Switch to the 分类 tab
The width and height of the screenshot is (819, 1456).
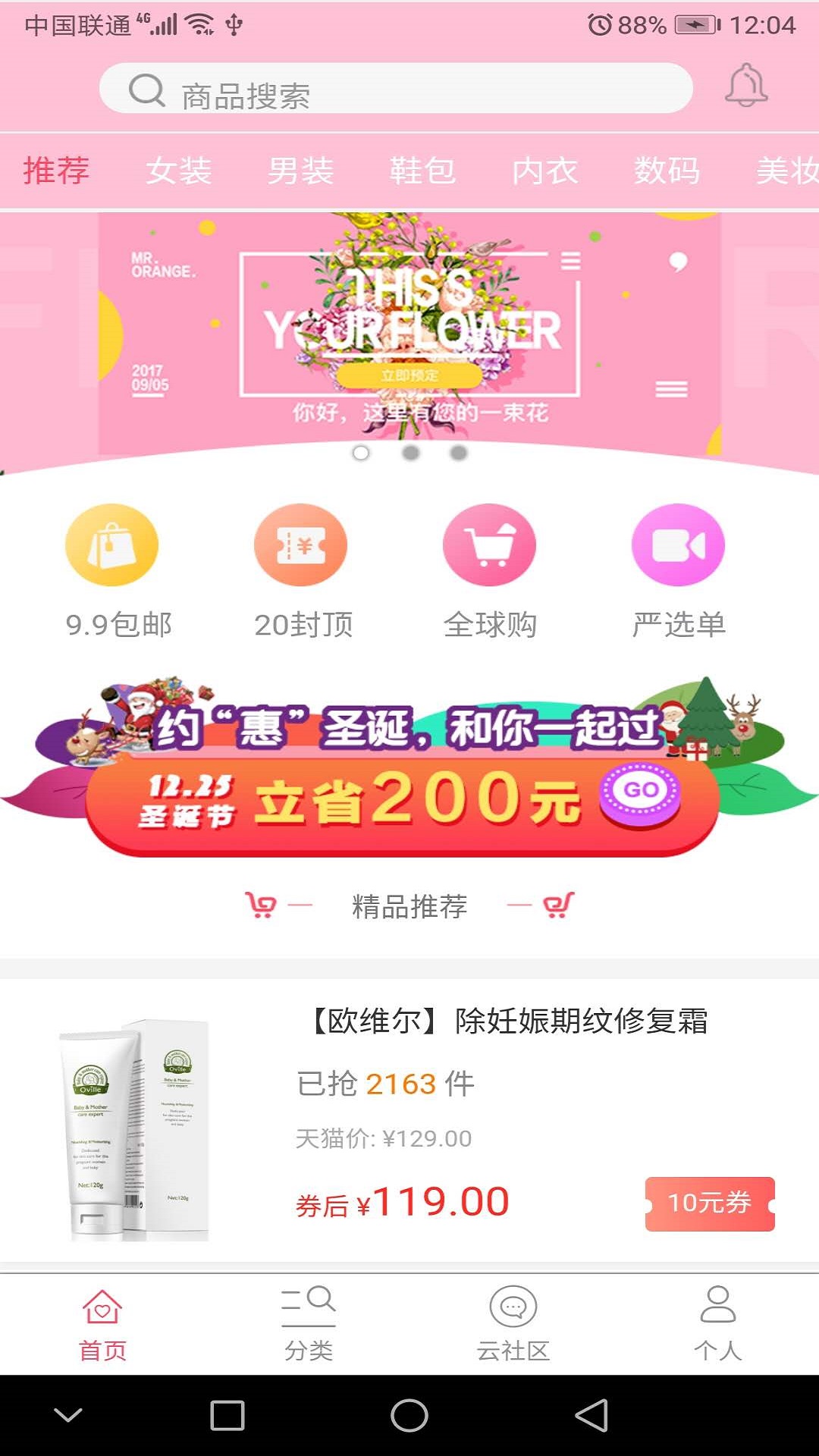coord(308,1323)
